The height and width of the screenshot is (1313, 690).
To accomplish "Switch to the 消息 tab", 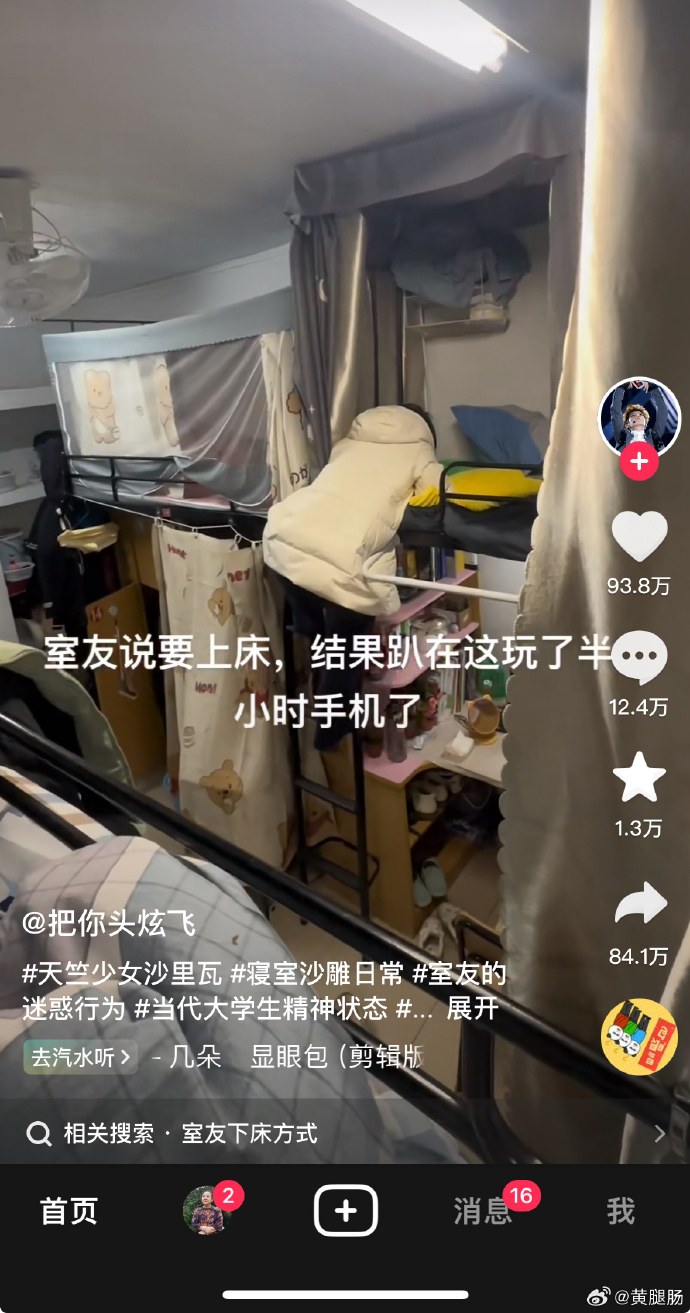I will click(x=483, y=1211).
